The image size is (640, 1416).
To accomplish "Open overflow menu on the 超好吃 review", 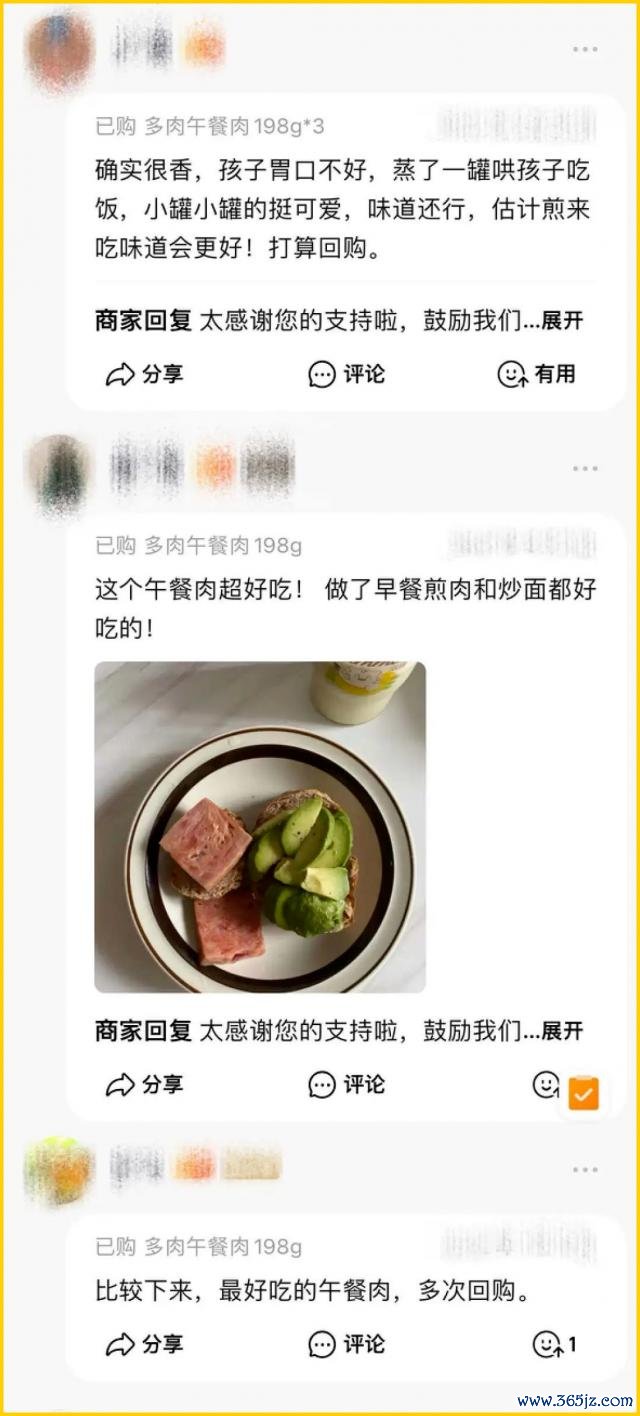I will [x=585, y=468].
